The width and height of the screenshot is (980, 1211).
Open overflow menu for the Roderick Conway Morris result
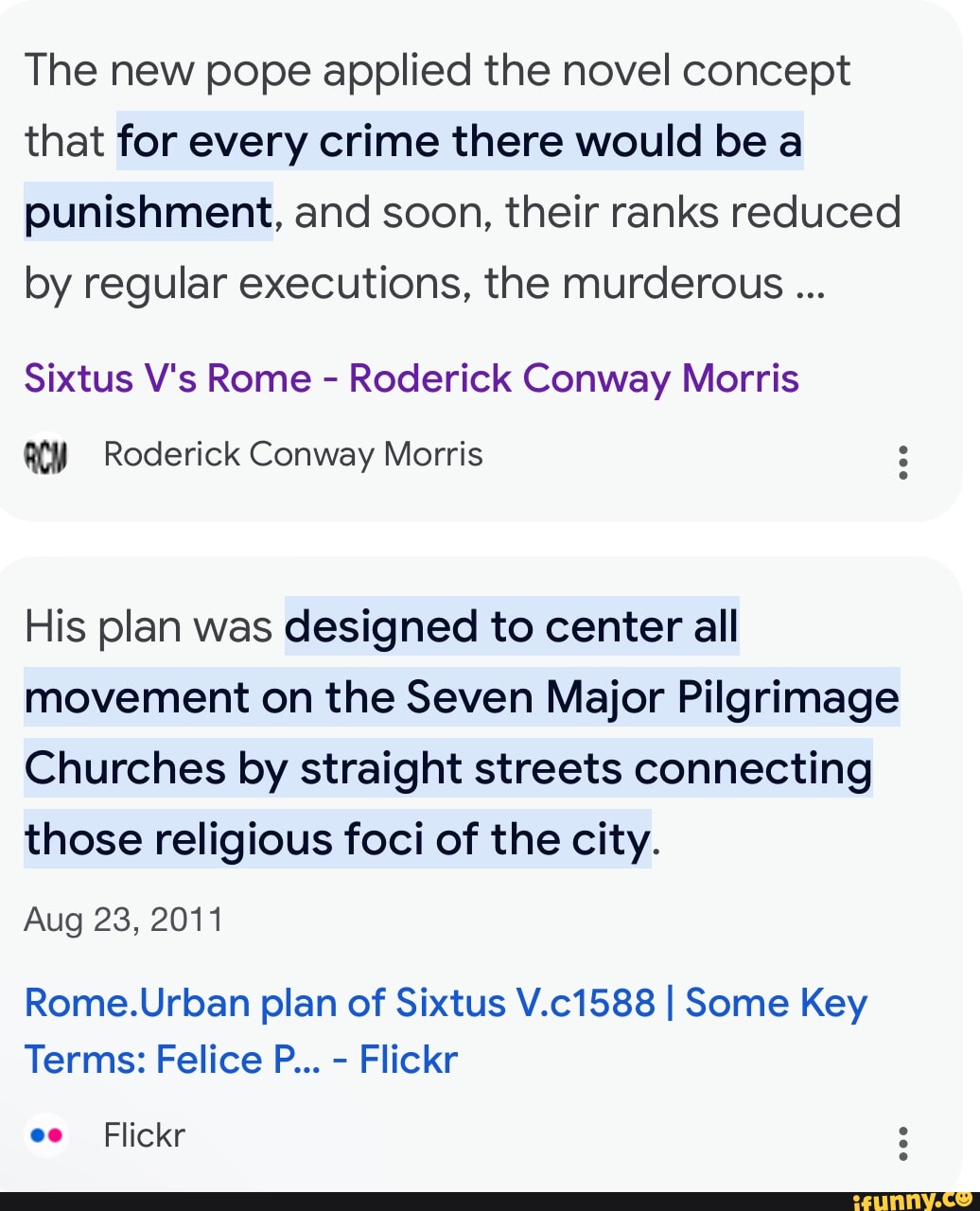point(902,462)
